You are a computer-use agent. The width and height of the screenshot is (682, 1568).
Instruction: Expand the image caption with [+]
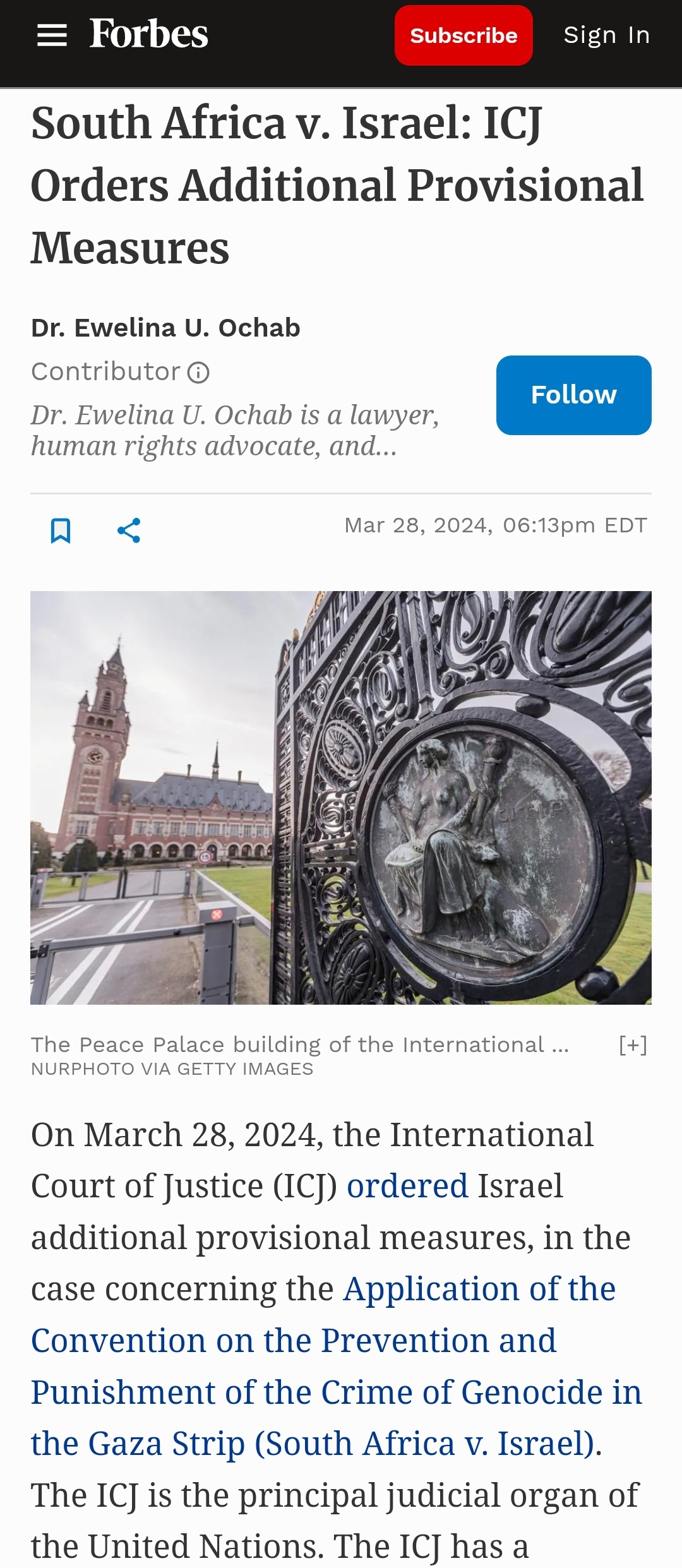(633, 1045)
